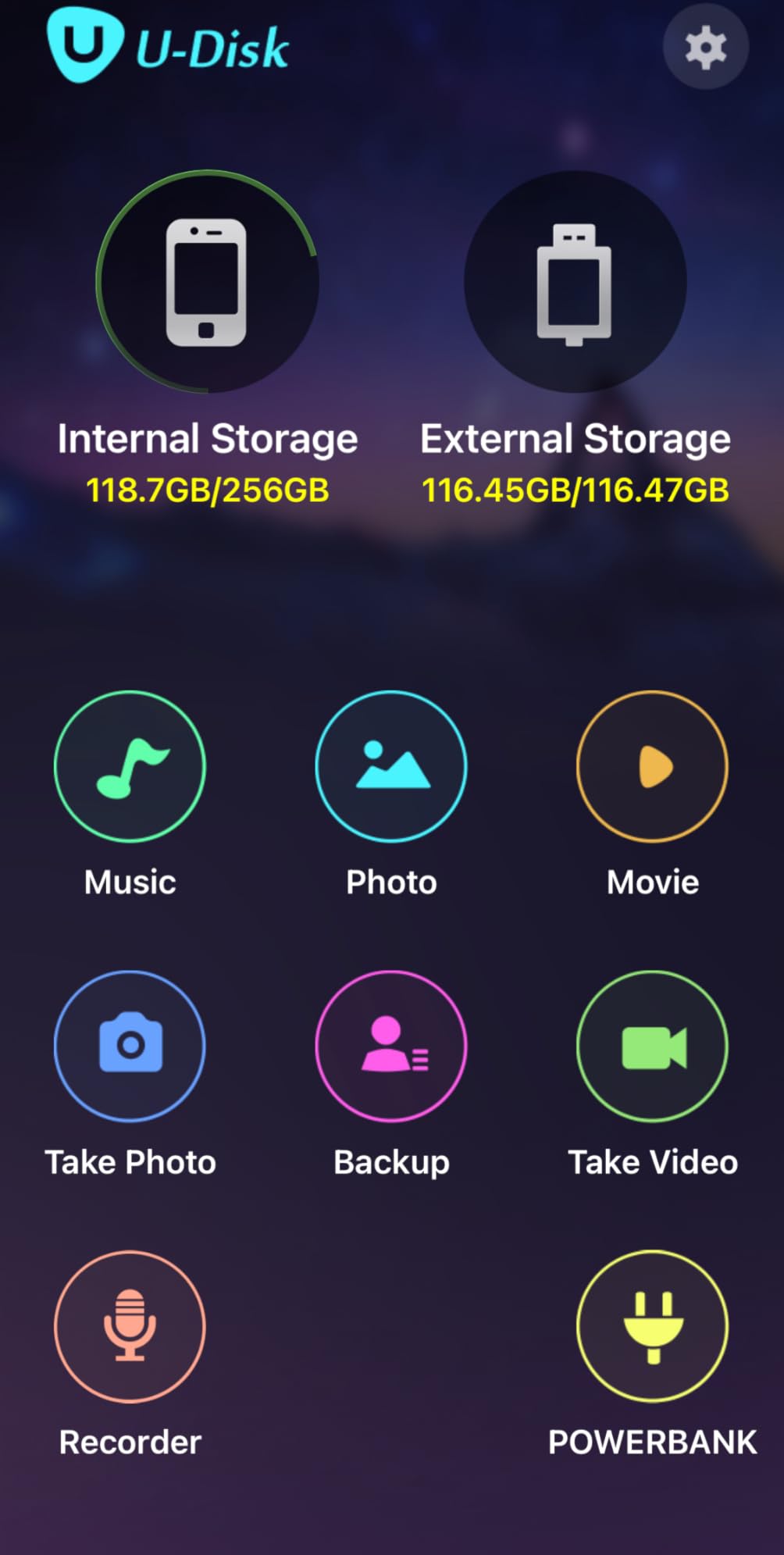Screen dimensions: 784x1555
Task: Open the Recorder
Action: pos(130,1325)
